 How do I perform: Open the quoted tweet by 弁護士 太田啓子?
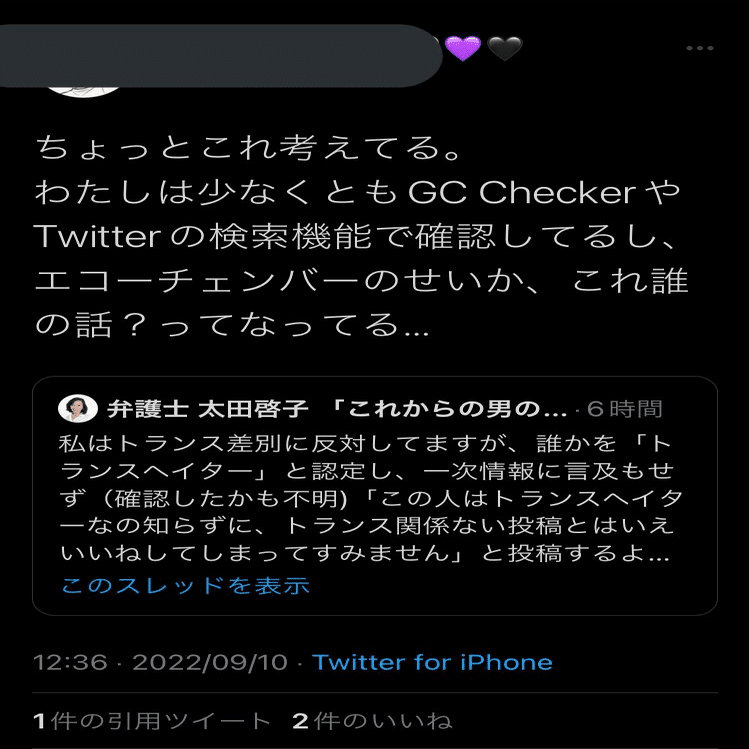[x=374, y=480]
